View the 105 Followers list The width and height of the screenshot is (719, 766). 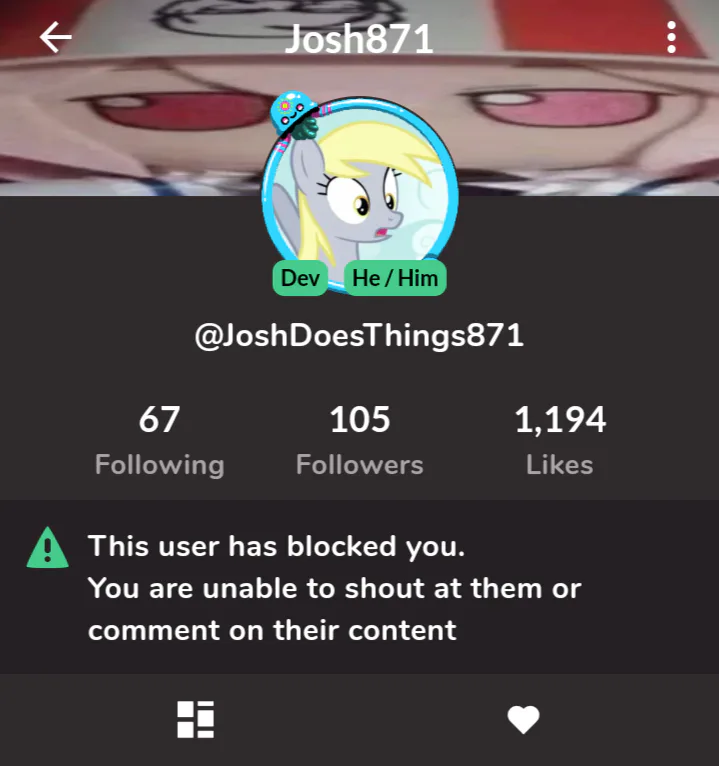[360, 440]
